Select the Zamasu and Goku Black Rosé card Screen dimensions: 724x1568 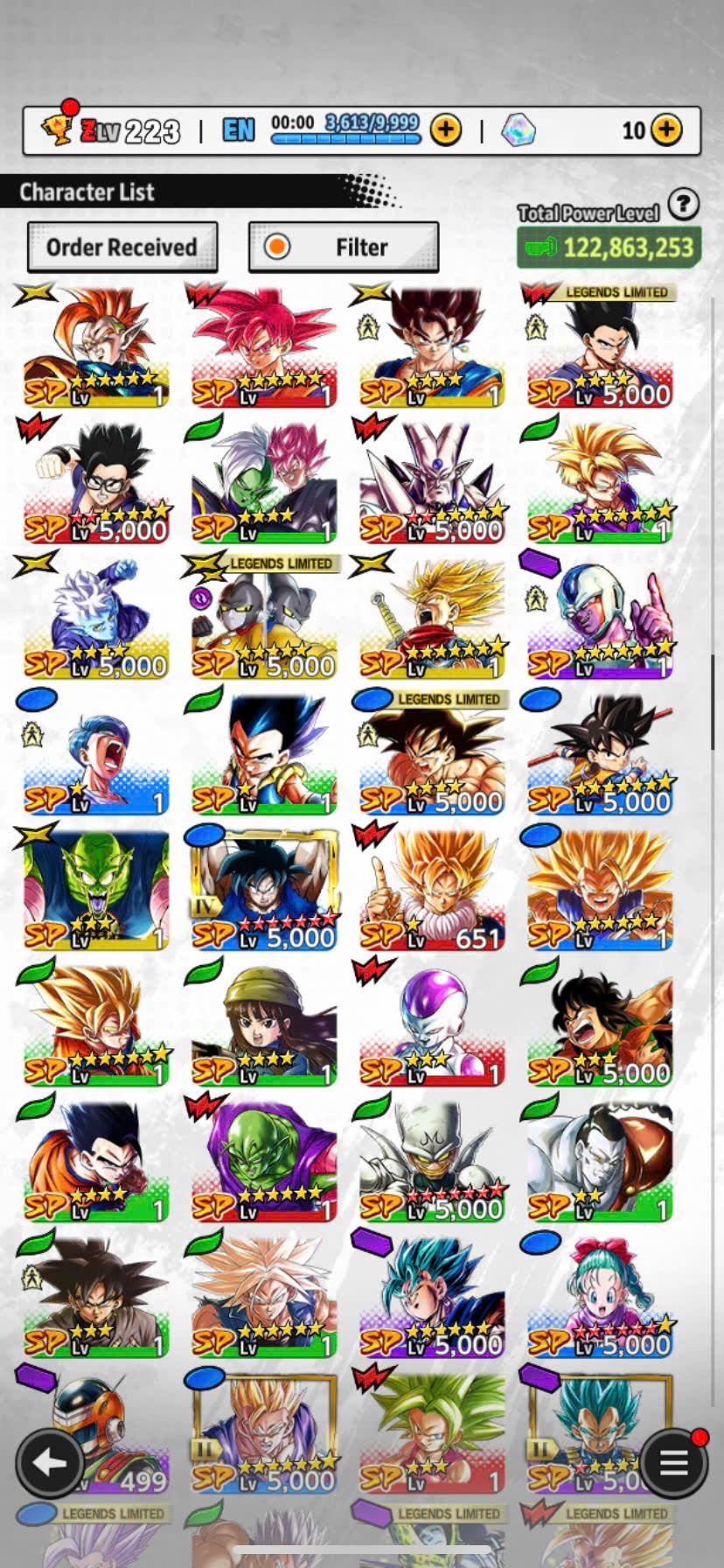(262, 481)
